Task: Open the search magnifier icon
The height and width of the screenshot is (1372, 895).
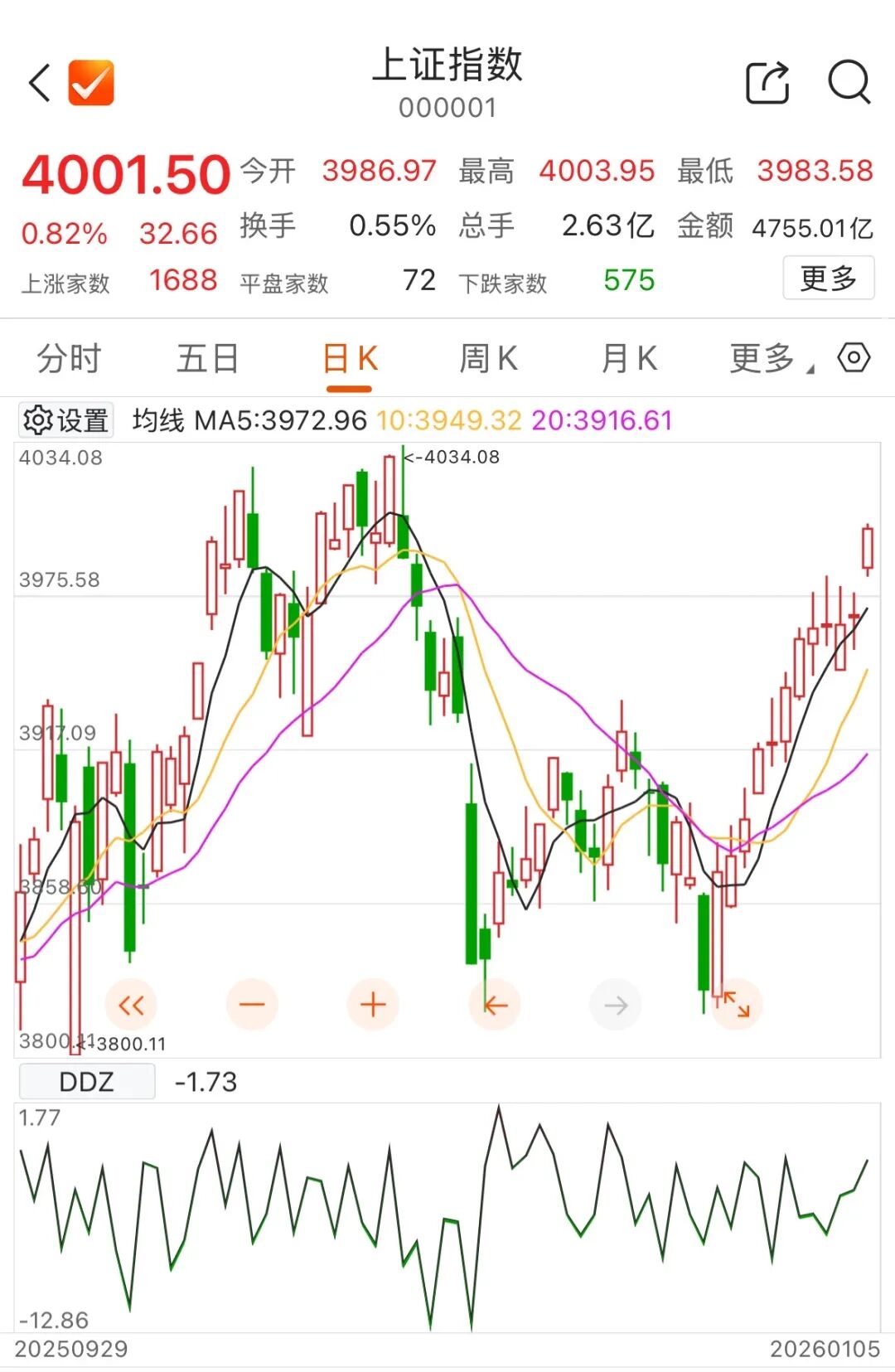Action: point(849,83)
